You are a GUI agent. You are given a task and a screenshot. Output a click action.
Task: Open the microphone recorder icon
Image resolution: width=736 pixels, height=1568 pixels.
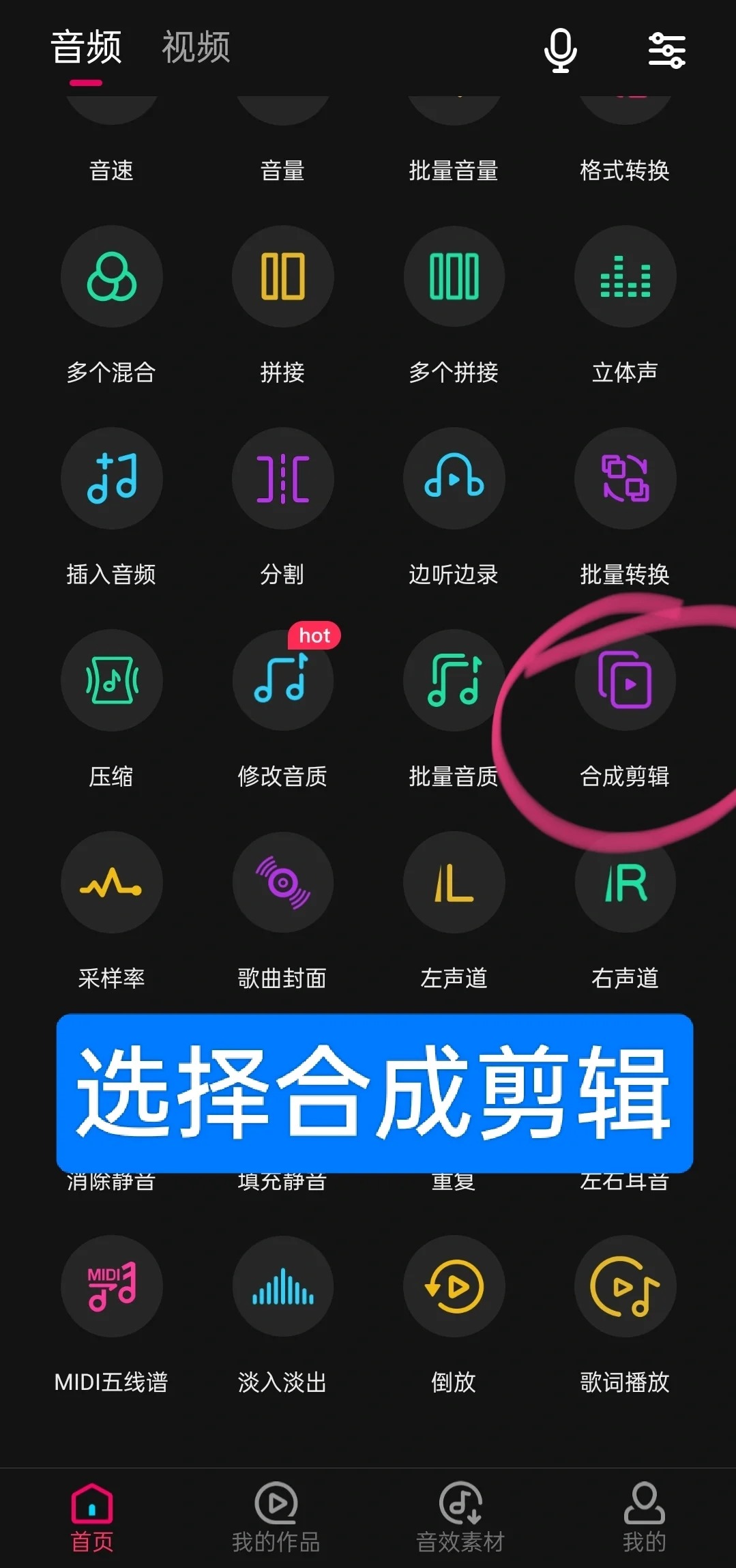click(x=560, y=50)
